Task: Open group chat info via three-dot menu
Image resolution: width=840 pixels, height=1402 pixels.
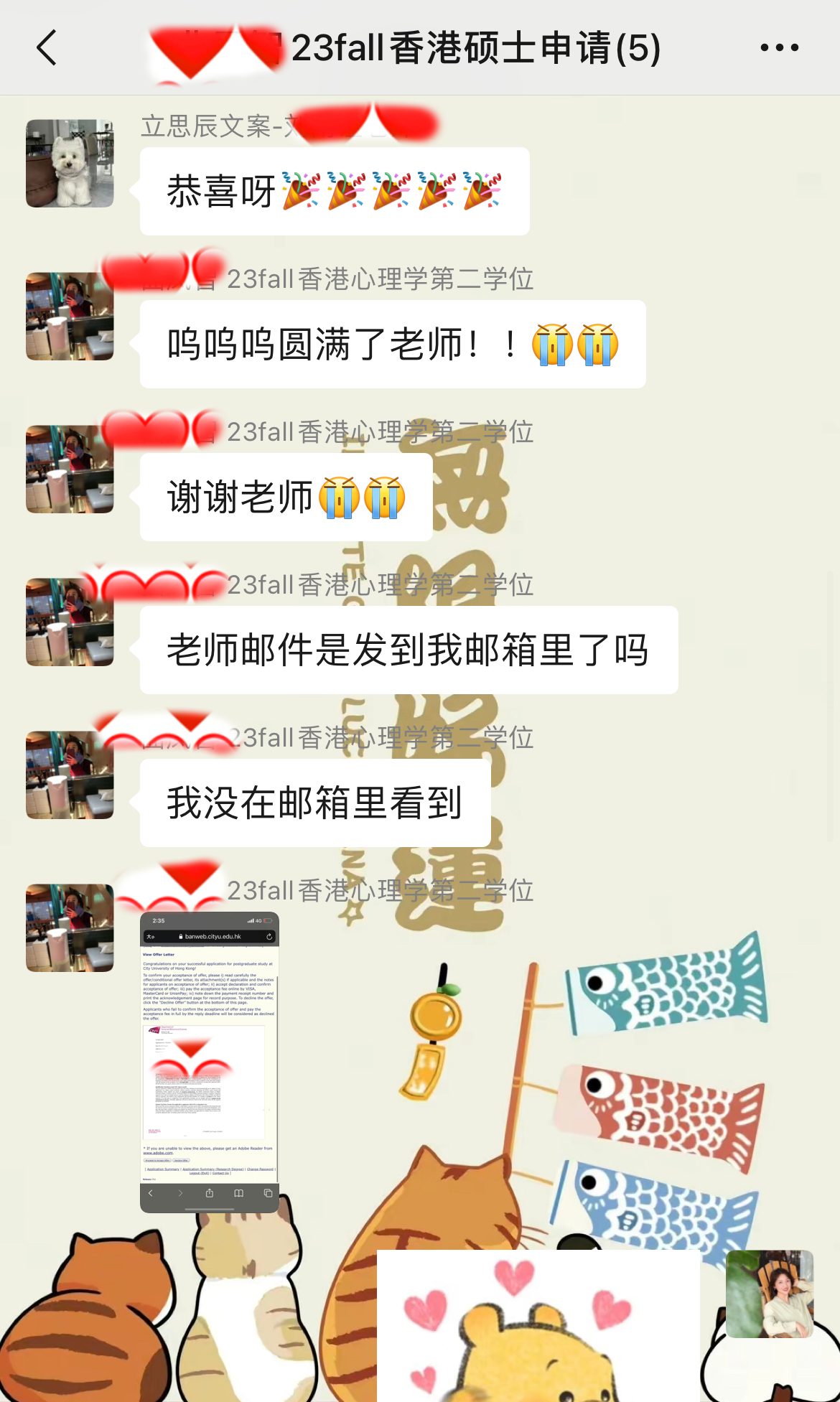Action: coord(779,48)
